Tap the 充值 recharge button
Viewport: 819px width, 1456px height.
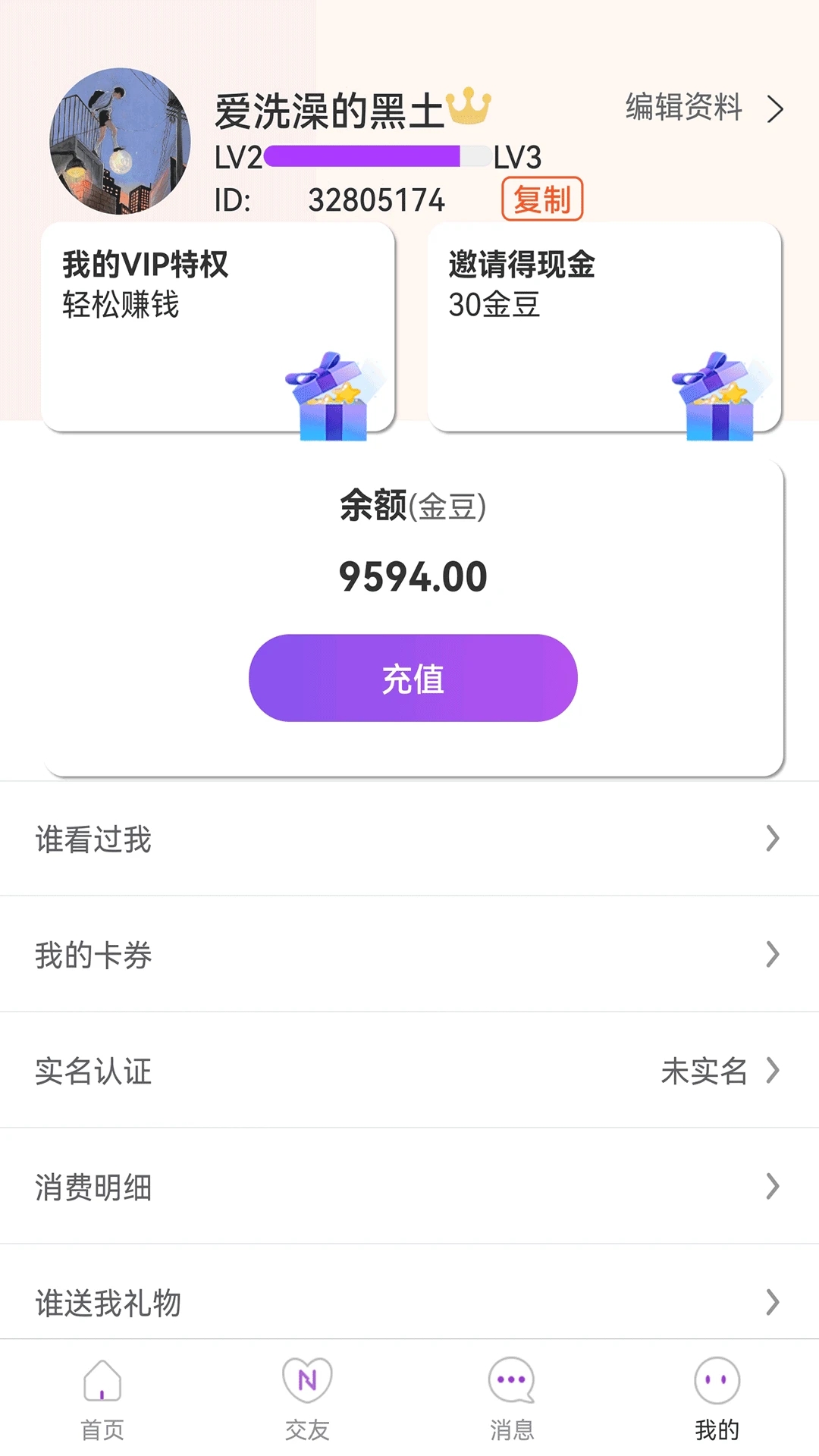click(x=413, y=678)
